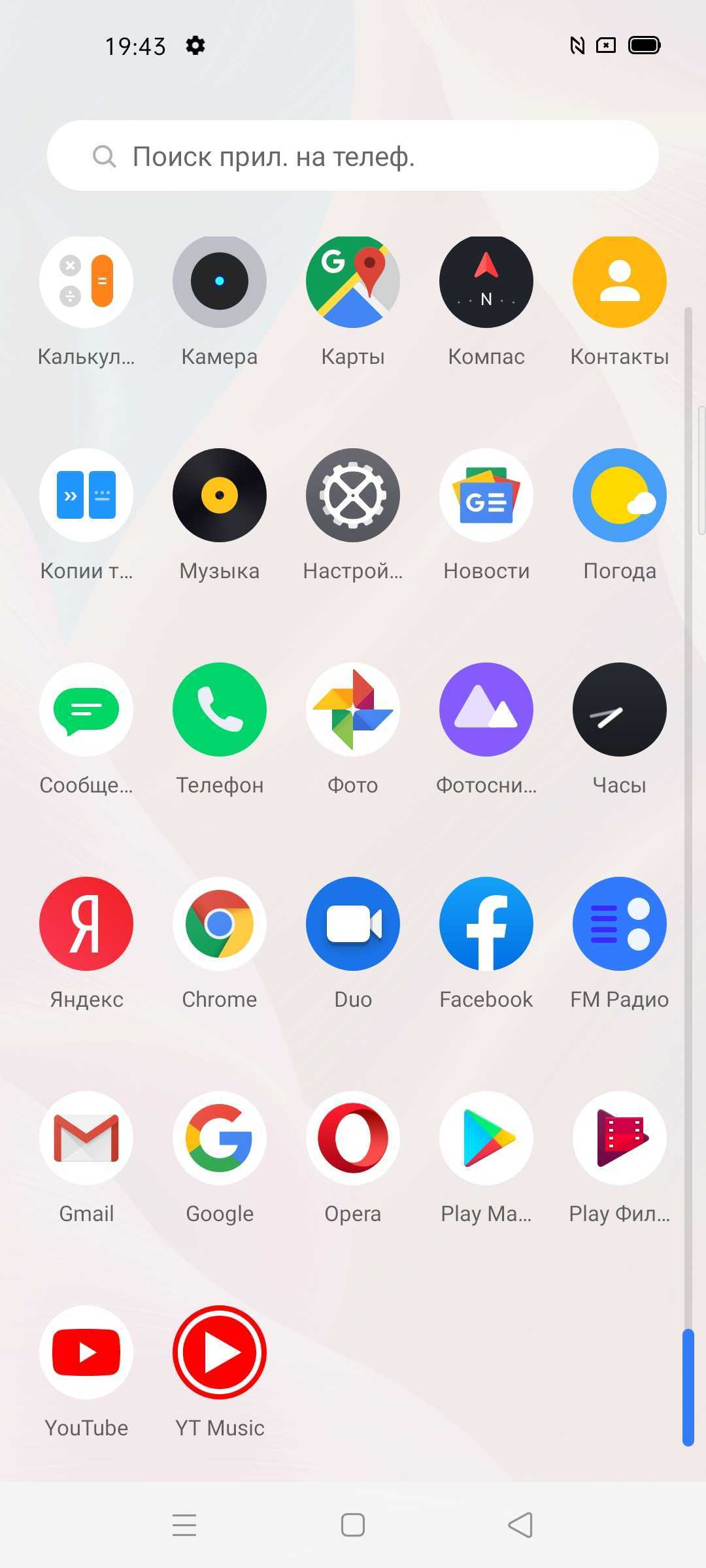This screenshot has height=1568, width=706.
Task: Tap the app search field
Action: (x=353, y=156)
